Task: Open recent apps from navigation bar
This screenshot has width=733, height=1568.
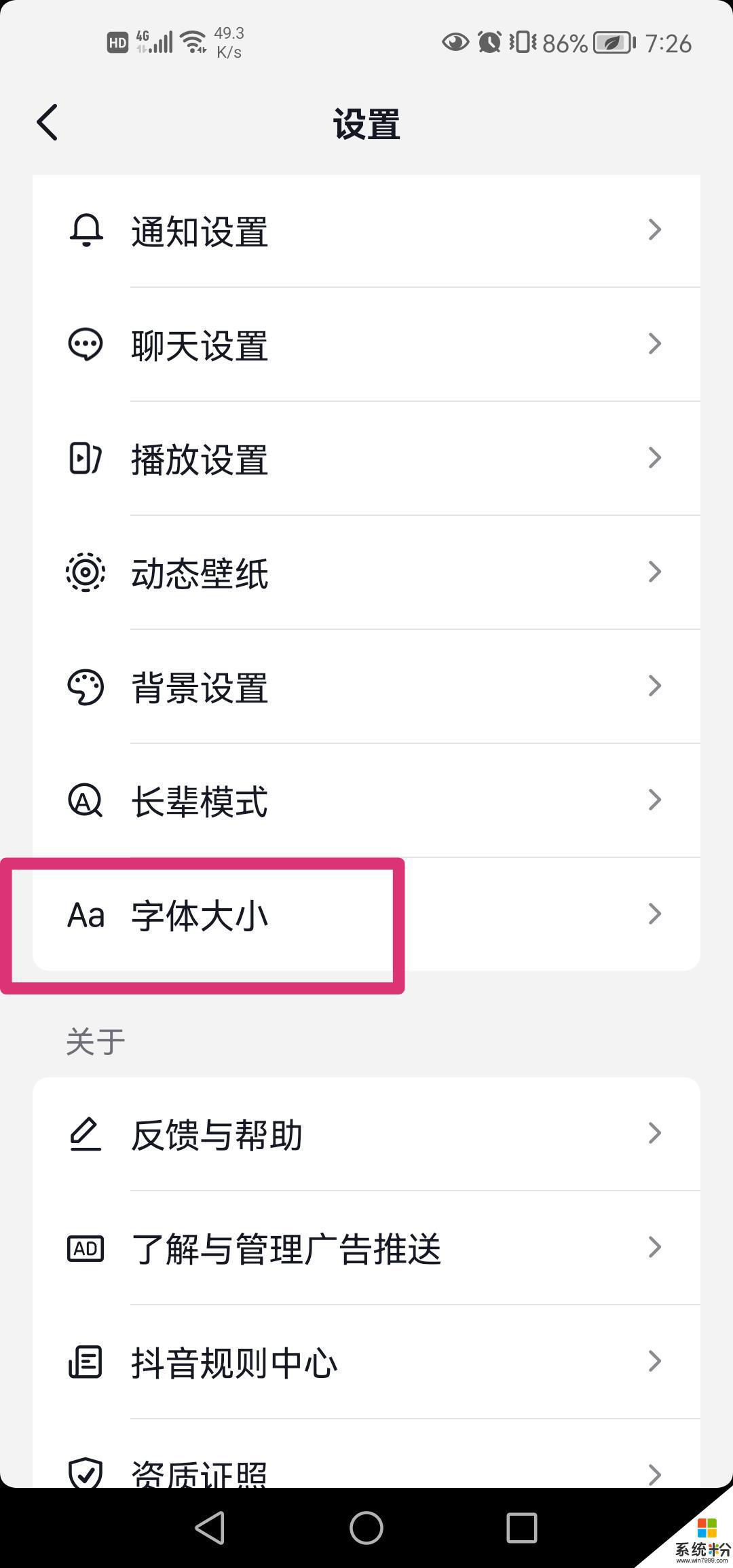Action: (x=522, y=1528)
